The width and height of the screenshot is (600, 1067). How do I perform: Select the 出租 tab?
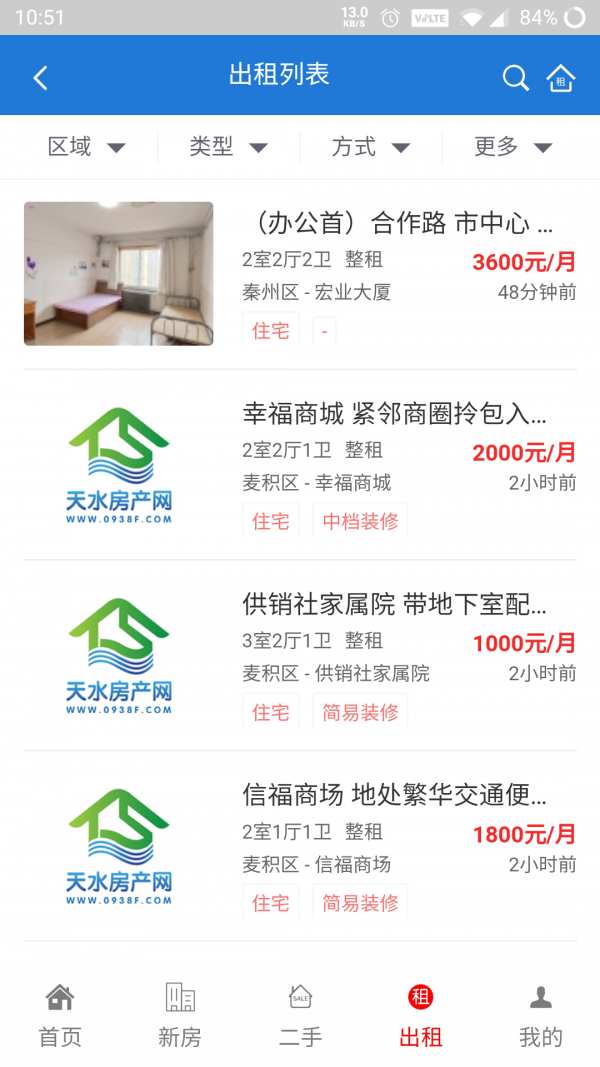tap(420, 1015)
